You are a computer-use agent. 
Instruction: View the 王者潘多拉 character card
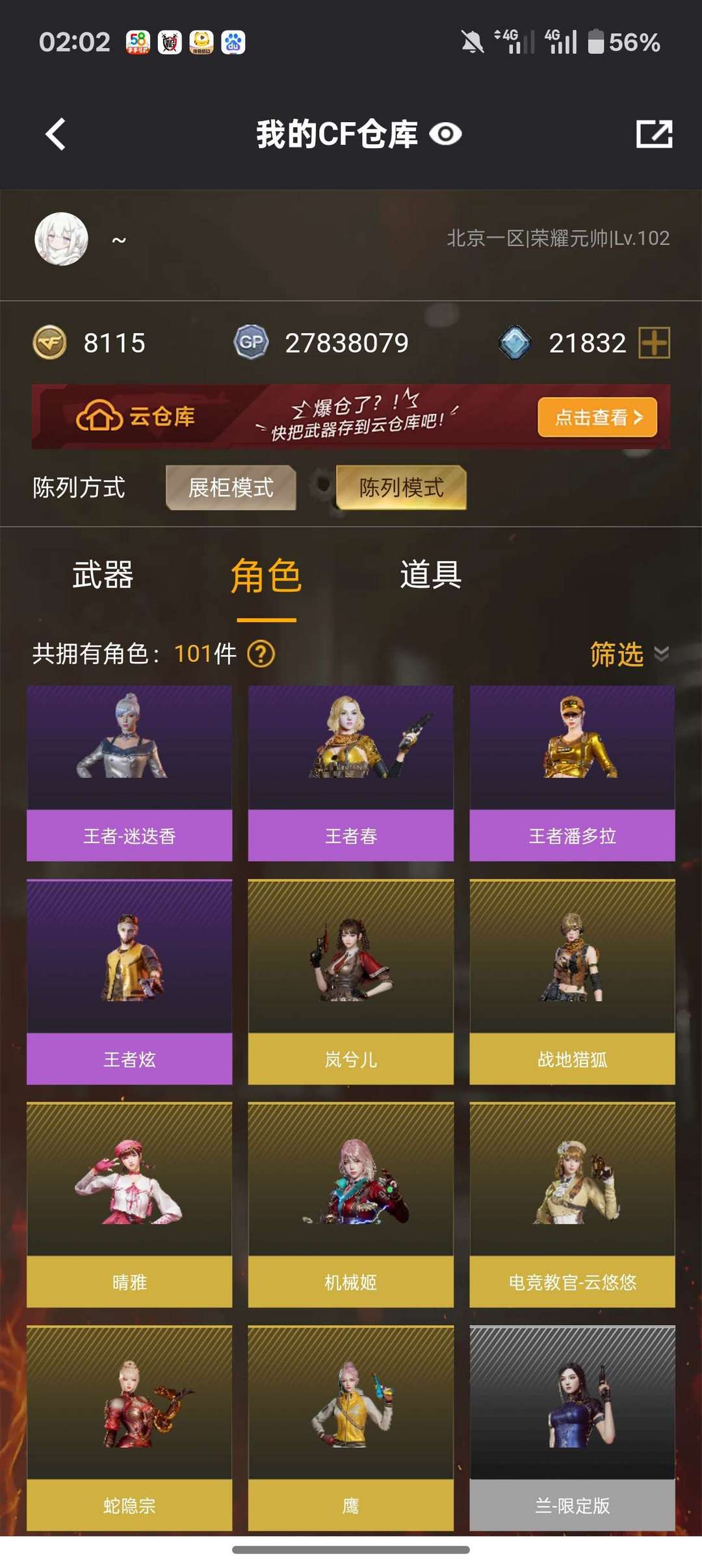pyautogui.click(x=572, y=773)
